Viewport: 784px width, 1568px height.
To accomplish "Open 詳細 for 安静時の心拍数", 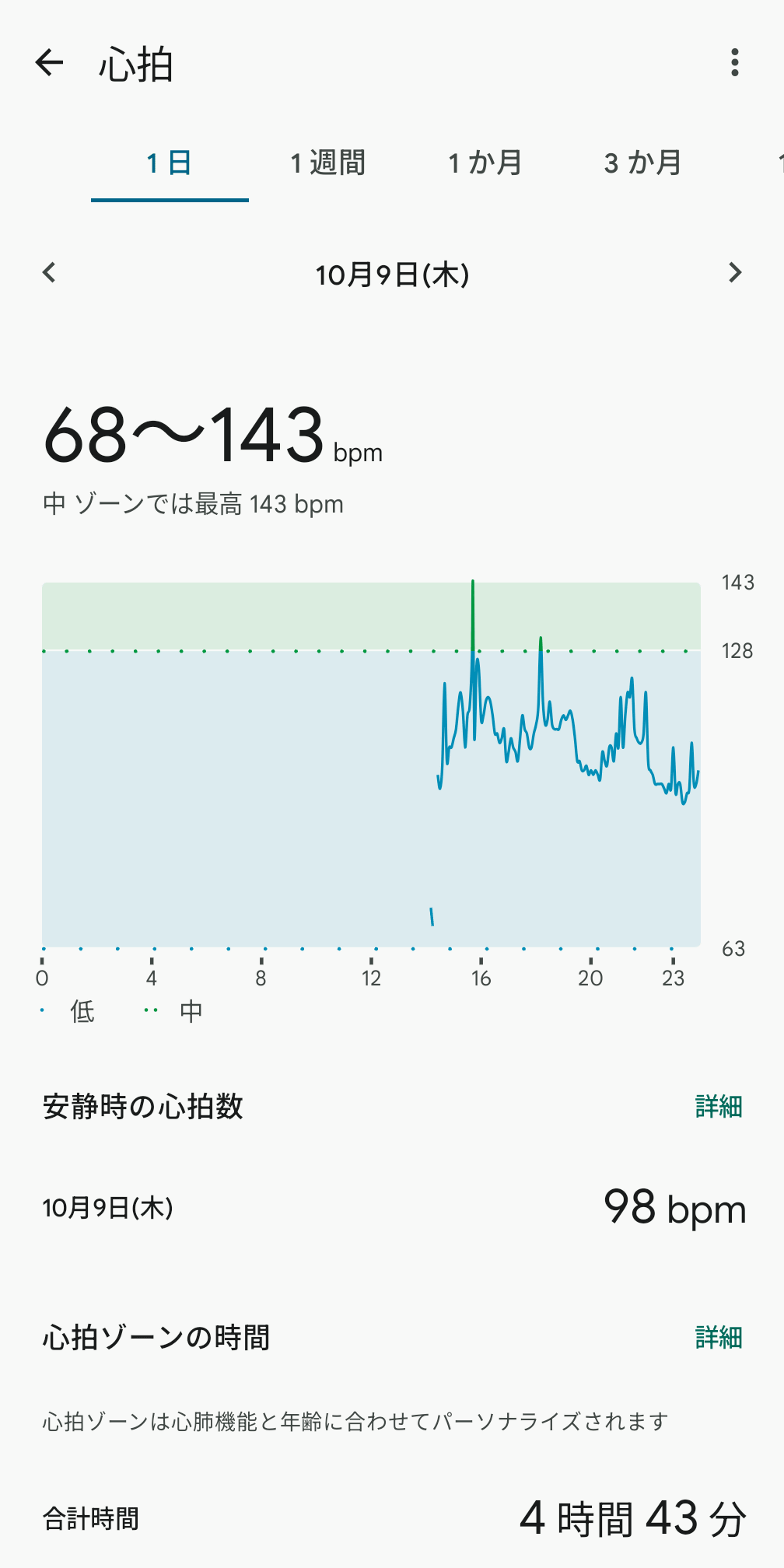I will pyautogui.click(x=718, y=1106).
